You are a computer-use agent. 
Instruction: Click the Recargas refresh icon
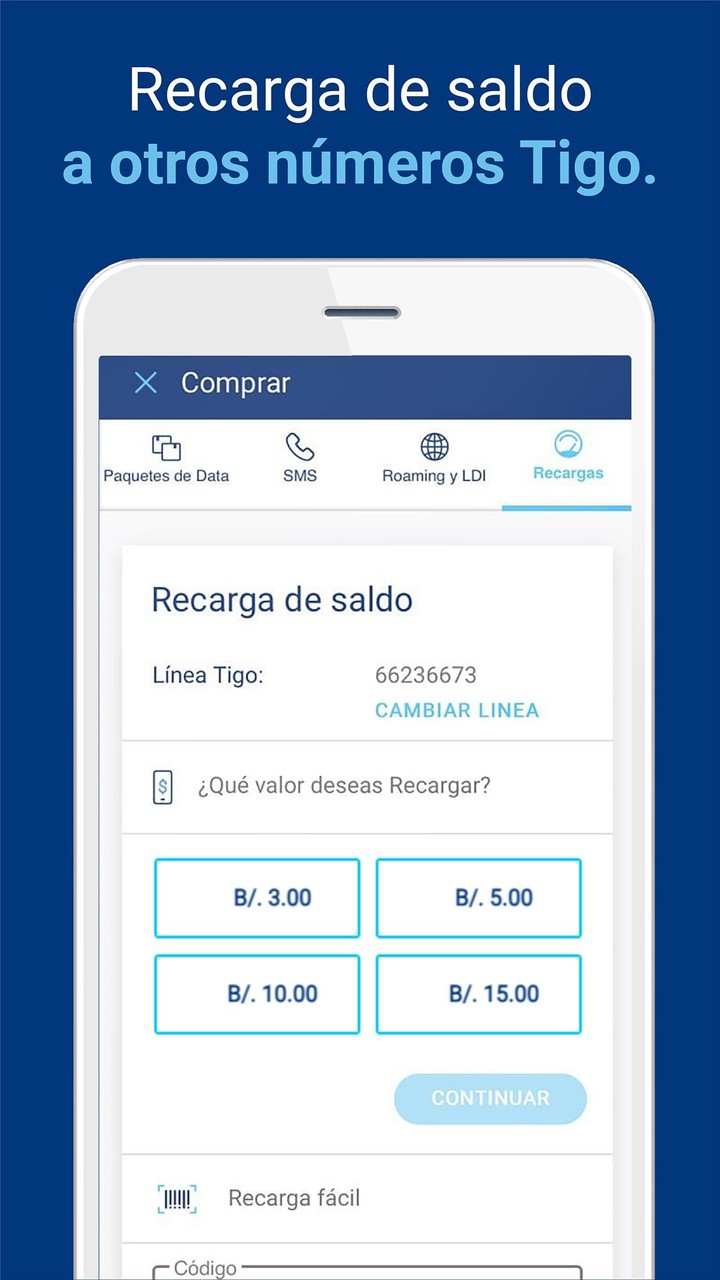(x=567, y=443)
